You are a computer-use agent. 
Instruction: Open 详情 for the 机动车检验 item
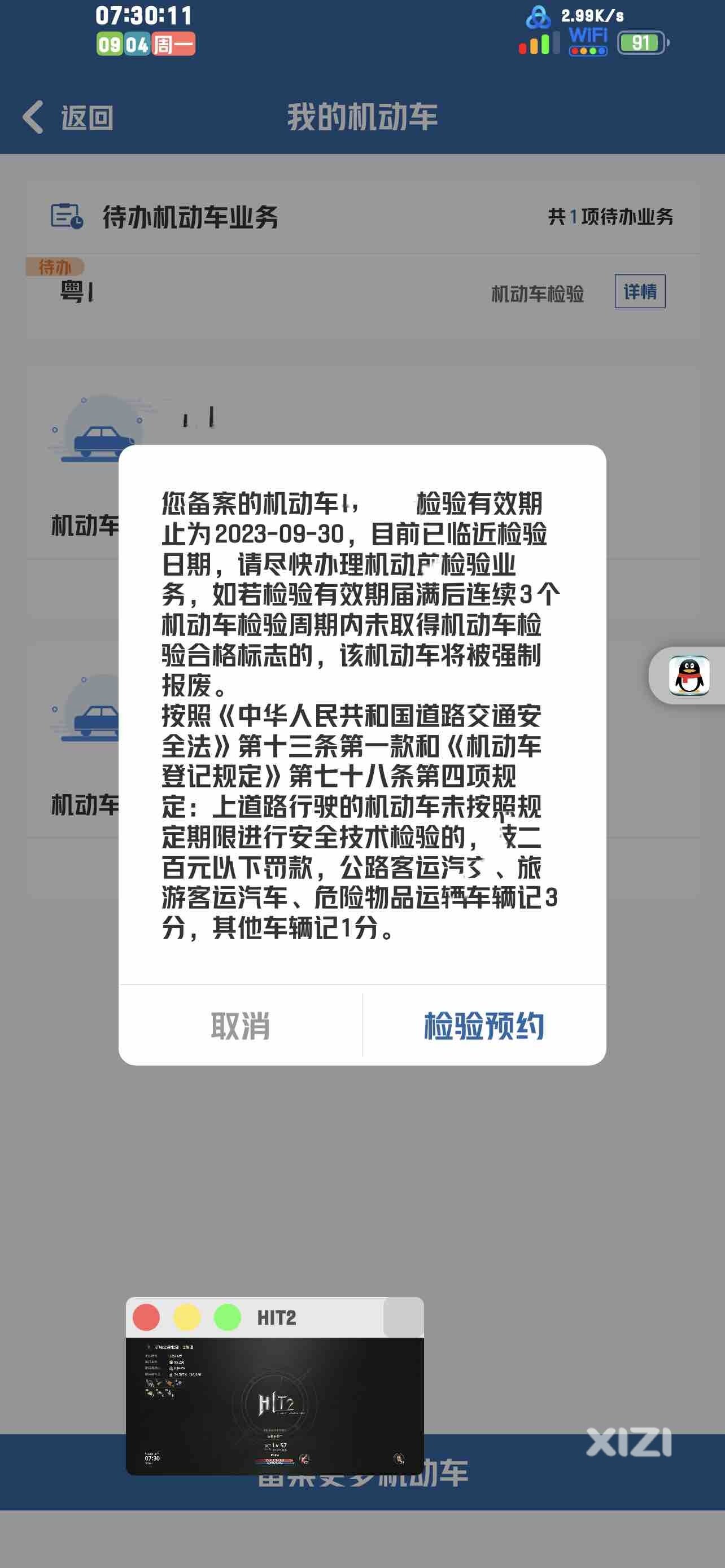click(x=640, y=292)
